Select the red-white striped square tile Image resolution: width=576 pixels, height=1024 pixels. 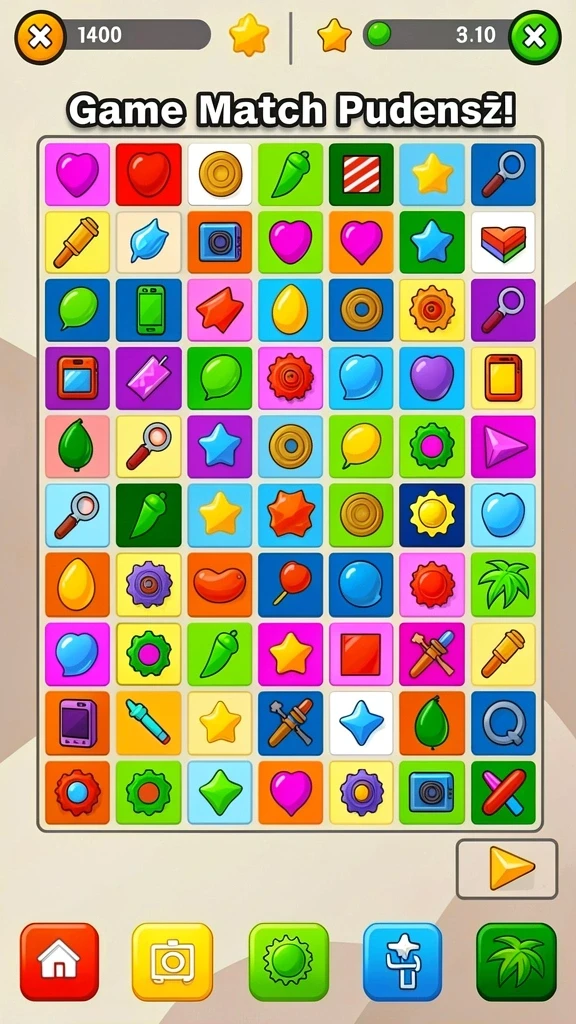pyautogui.click(x=361, y=174)
